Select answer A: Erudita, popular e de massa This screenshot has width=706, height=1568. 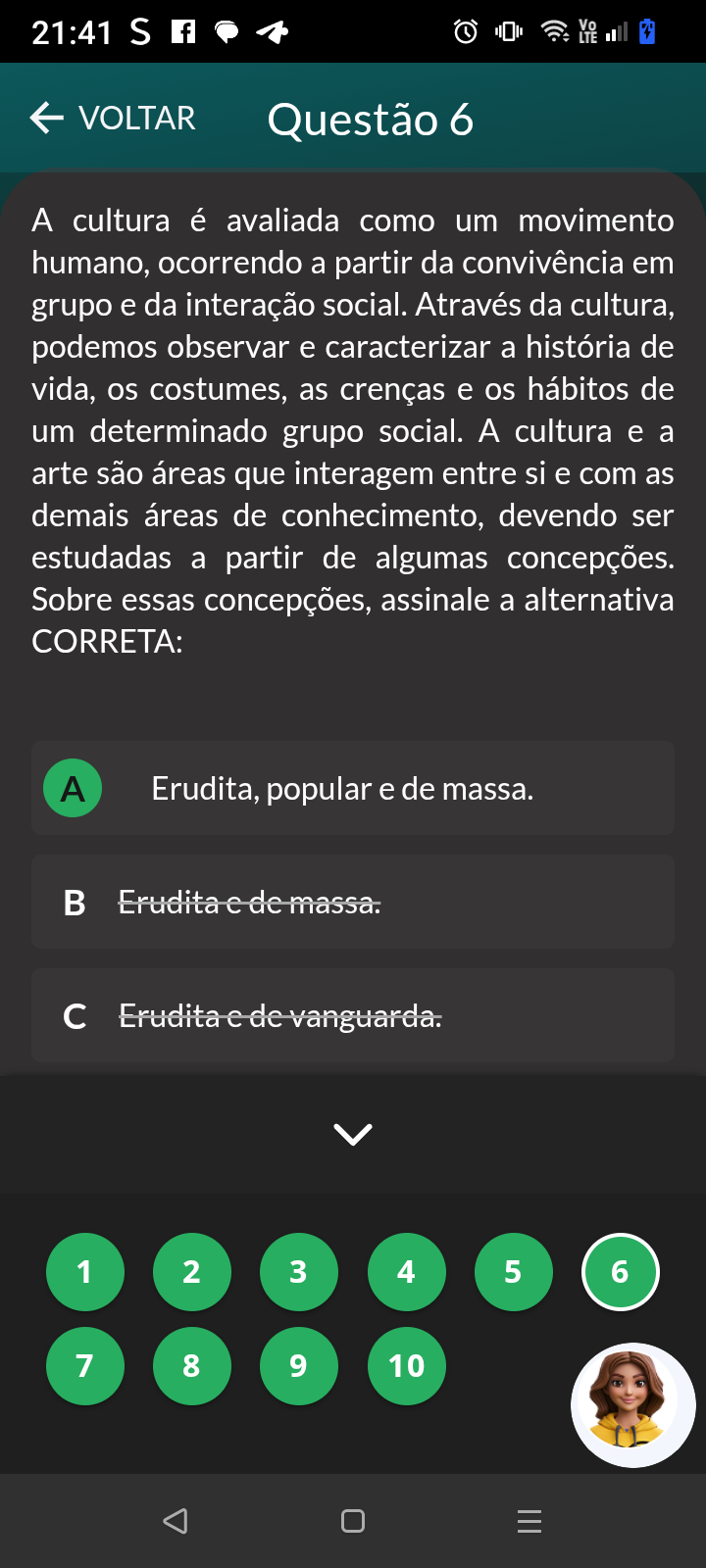coord(353,789)
